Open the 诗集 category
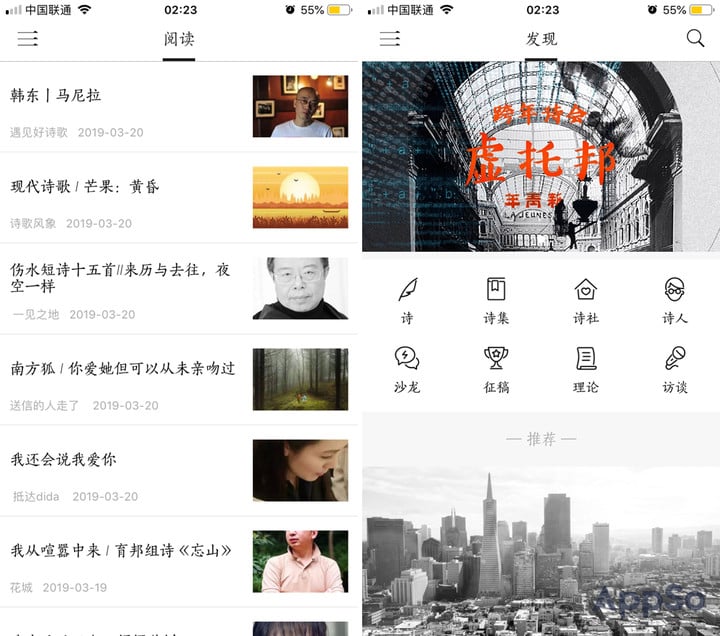This screenshot has height=636, width=720. coord(496,300)
